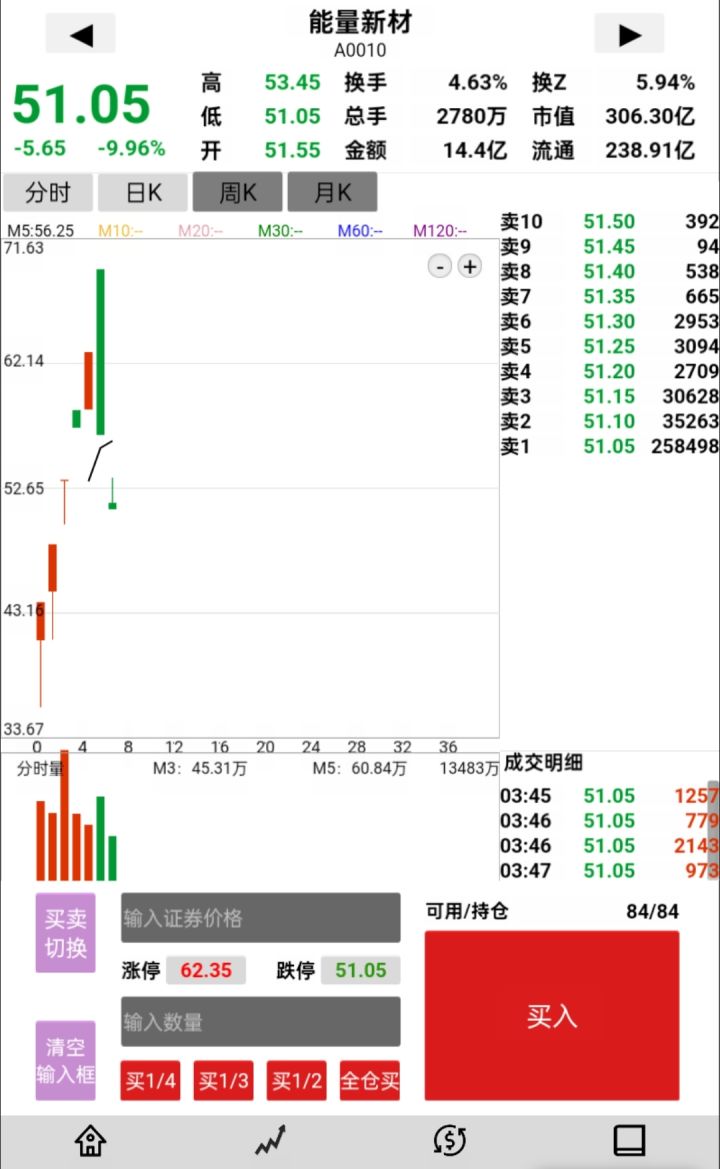
Task: Choose 买1/4 position size
Action: pos(151,1081)
